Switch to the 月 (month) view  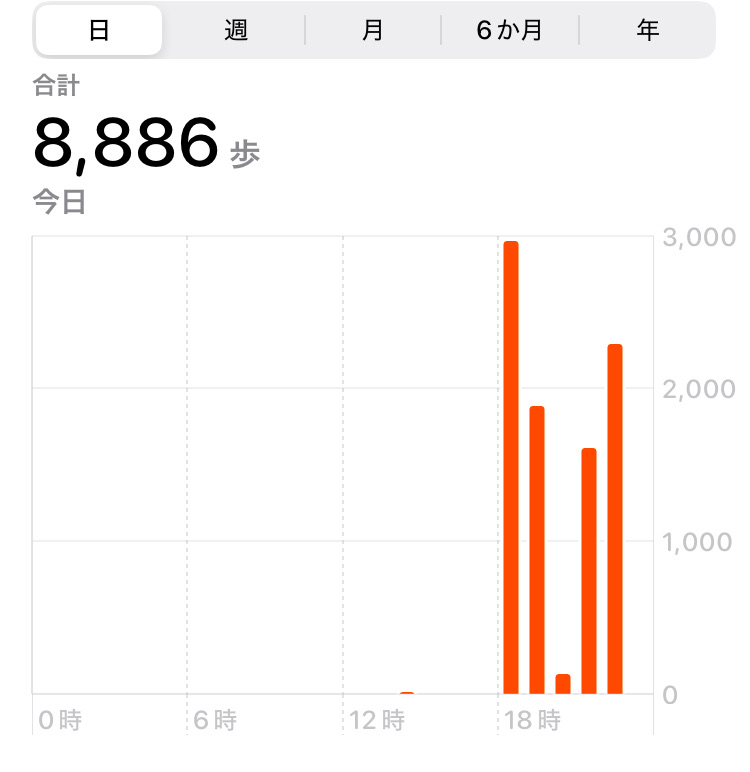click(x=372, y=30)
